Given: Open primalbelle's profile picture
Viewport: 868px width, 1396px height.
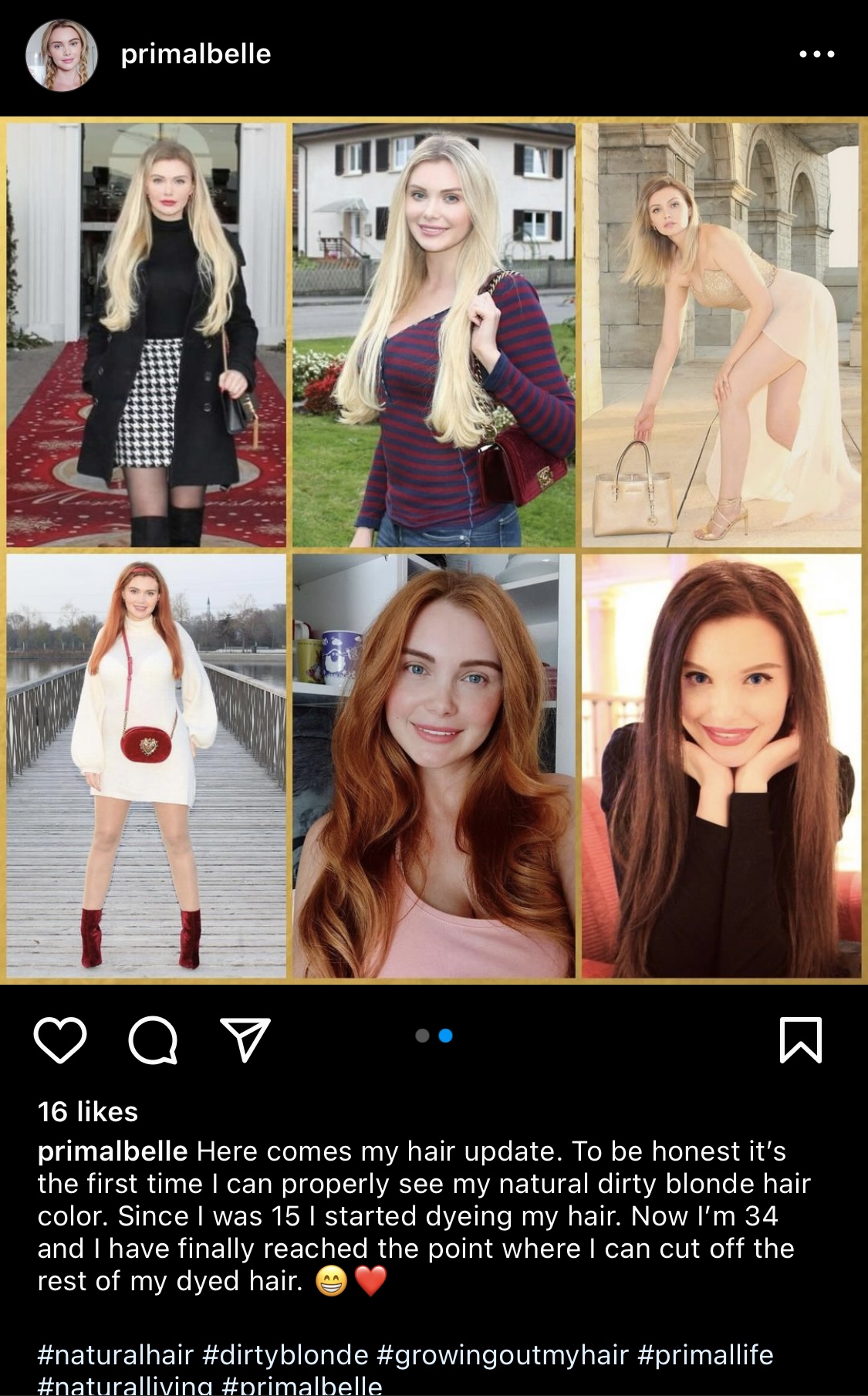Looking at the screenshot, I should click(x=62, y=55).
